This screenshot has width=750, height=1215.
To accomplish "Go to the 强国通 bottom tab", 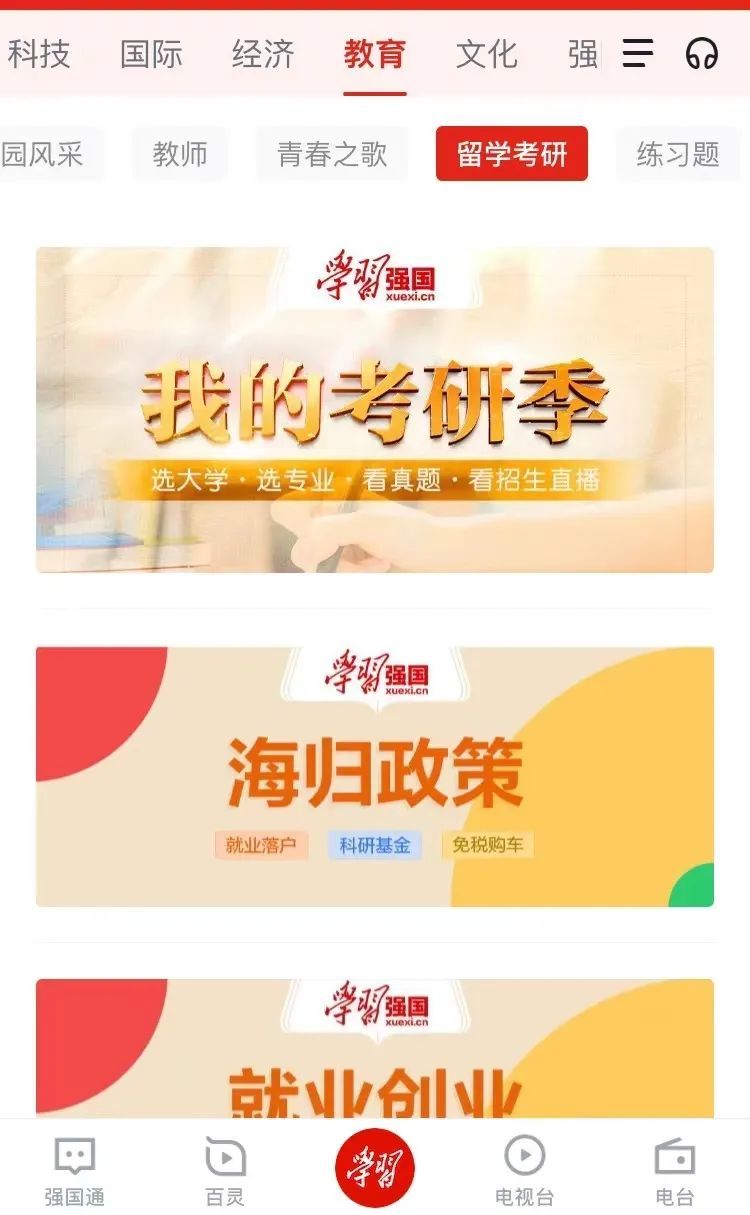I will pos(75,1168).
